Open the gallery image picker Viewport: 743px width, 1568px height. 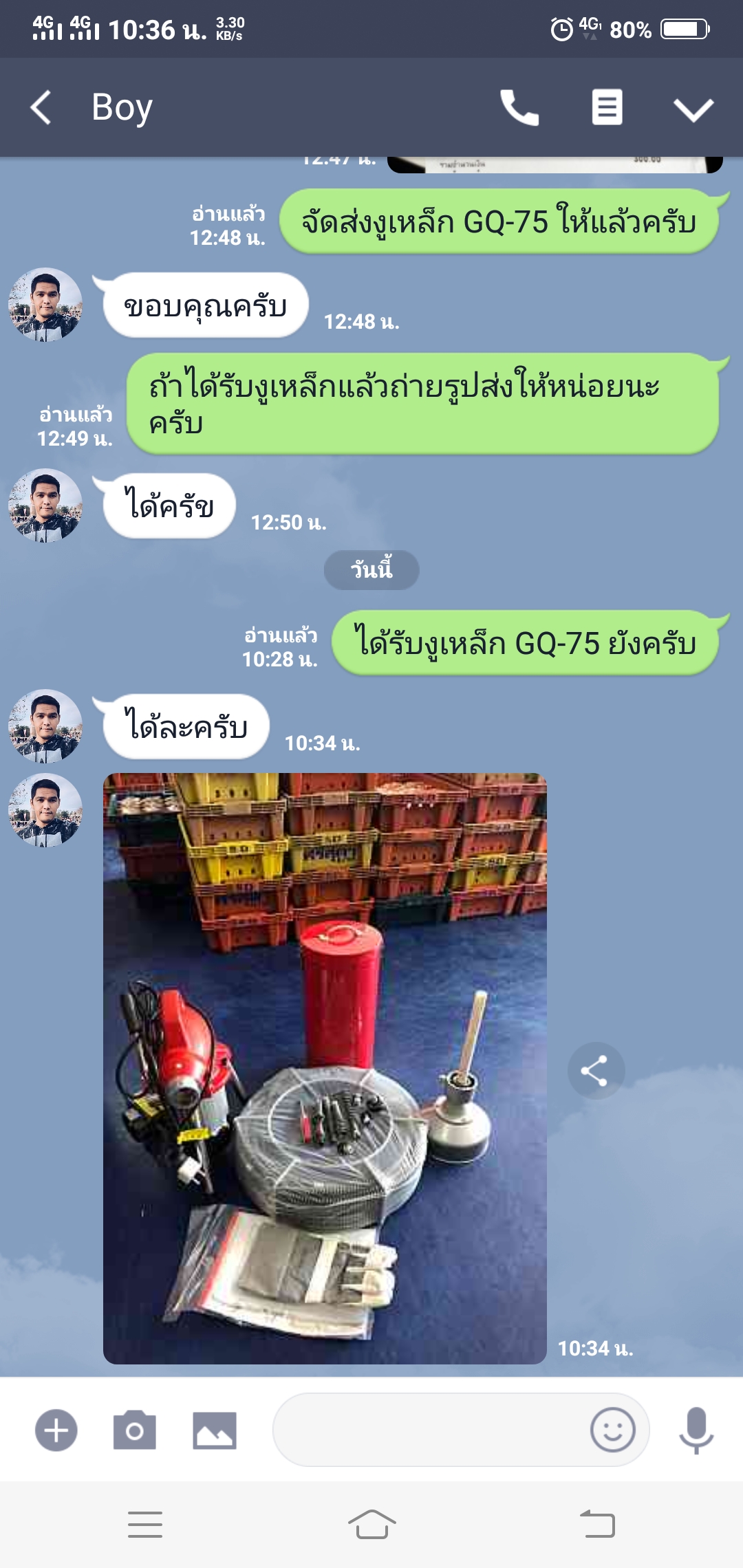(x=215, y=1431)
